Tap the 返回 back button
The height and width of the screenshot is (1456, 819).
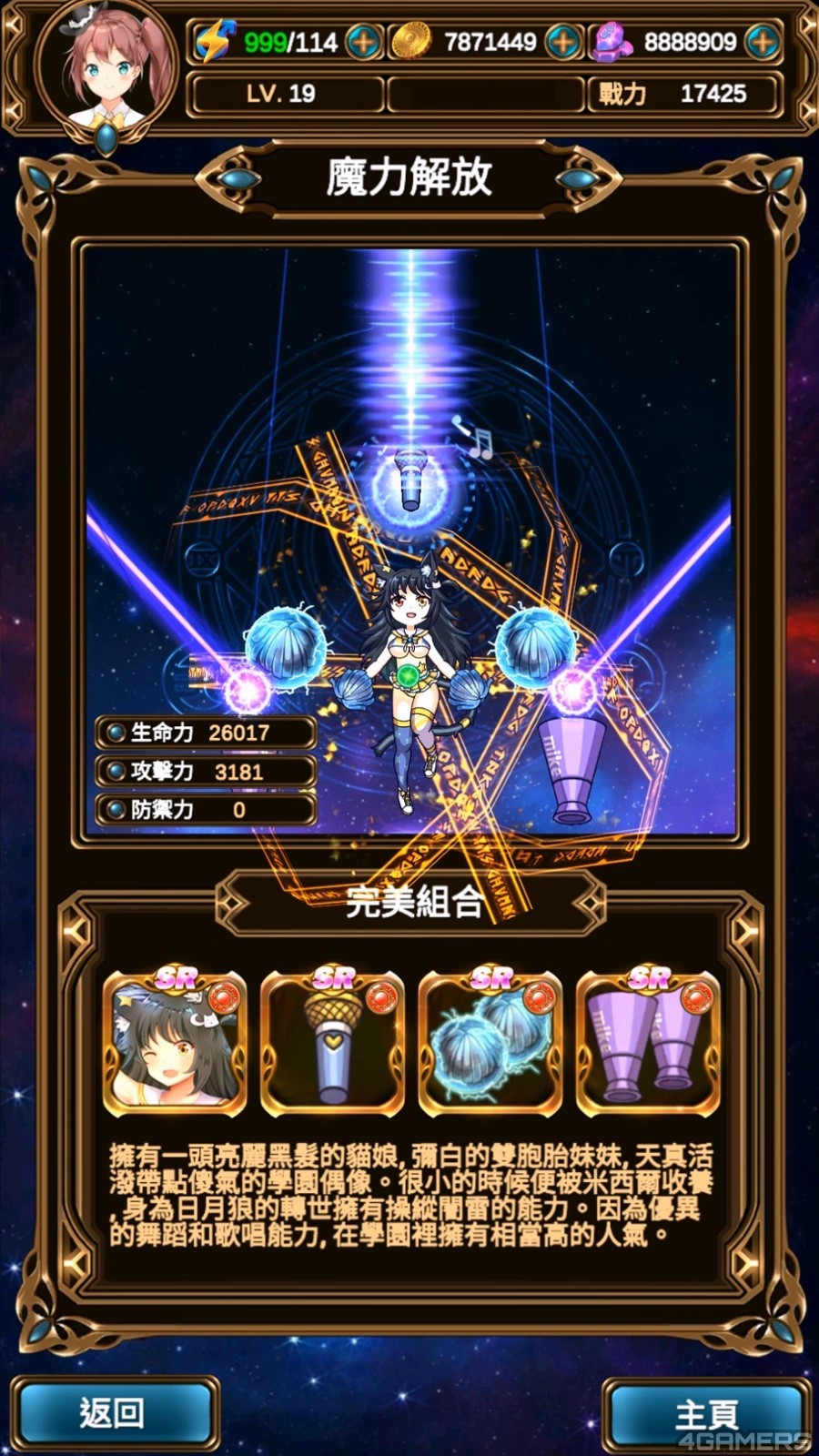pos(114,1411)
